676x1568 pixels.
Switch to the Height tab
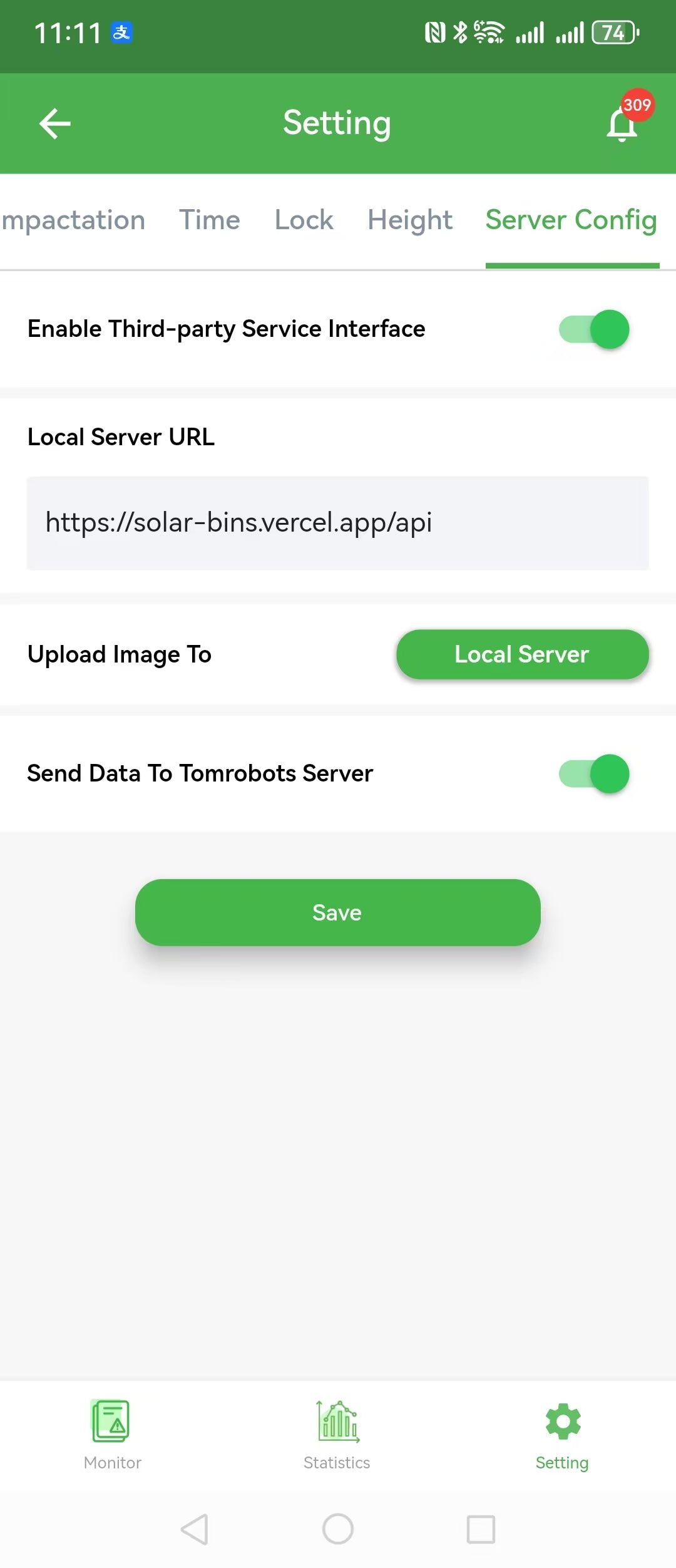(x=410, y=220)
